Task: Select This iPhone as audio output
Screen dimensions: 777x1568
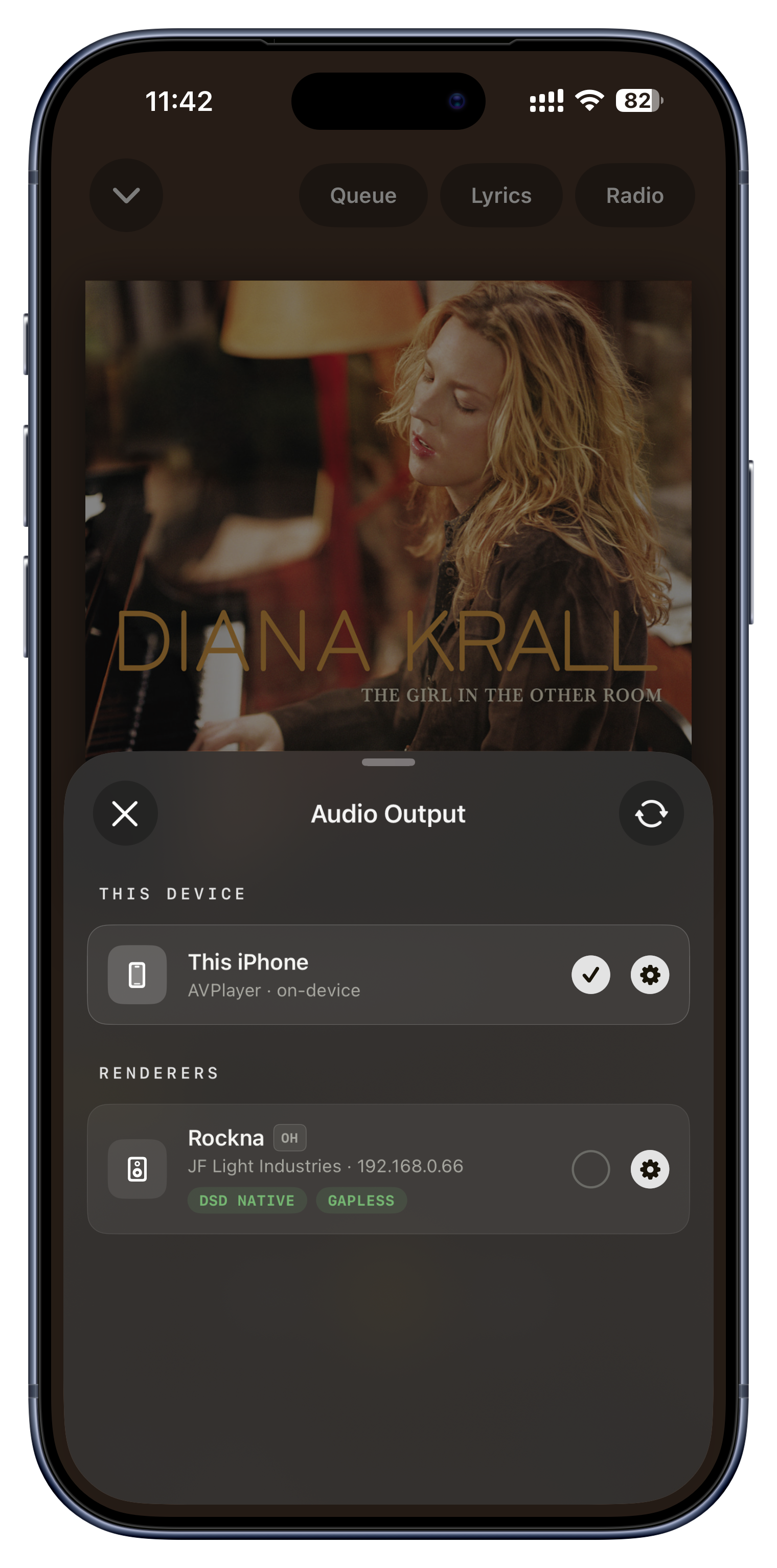Action: point(590,975)
